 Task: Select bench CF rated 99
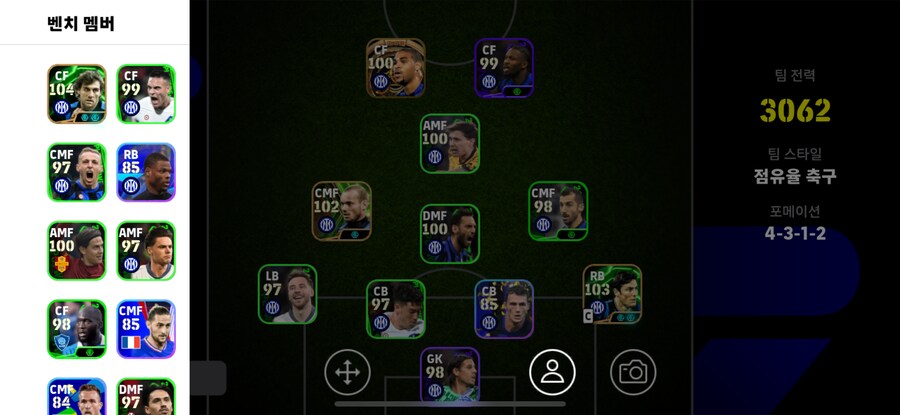[146, 94]
